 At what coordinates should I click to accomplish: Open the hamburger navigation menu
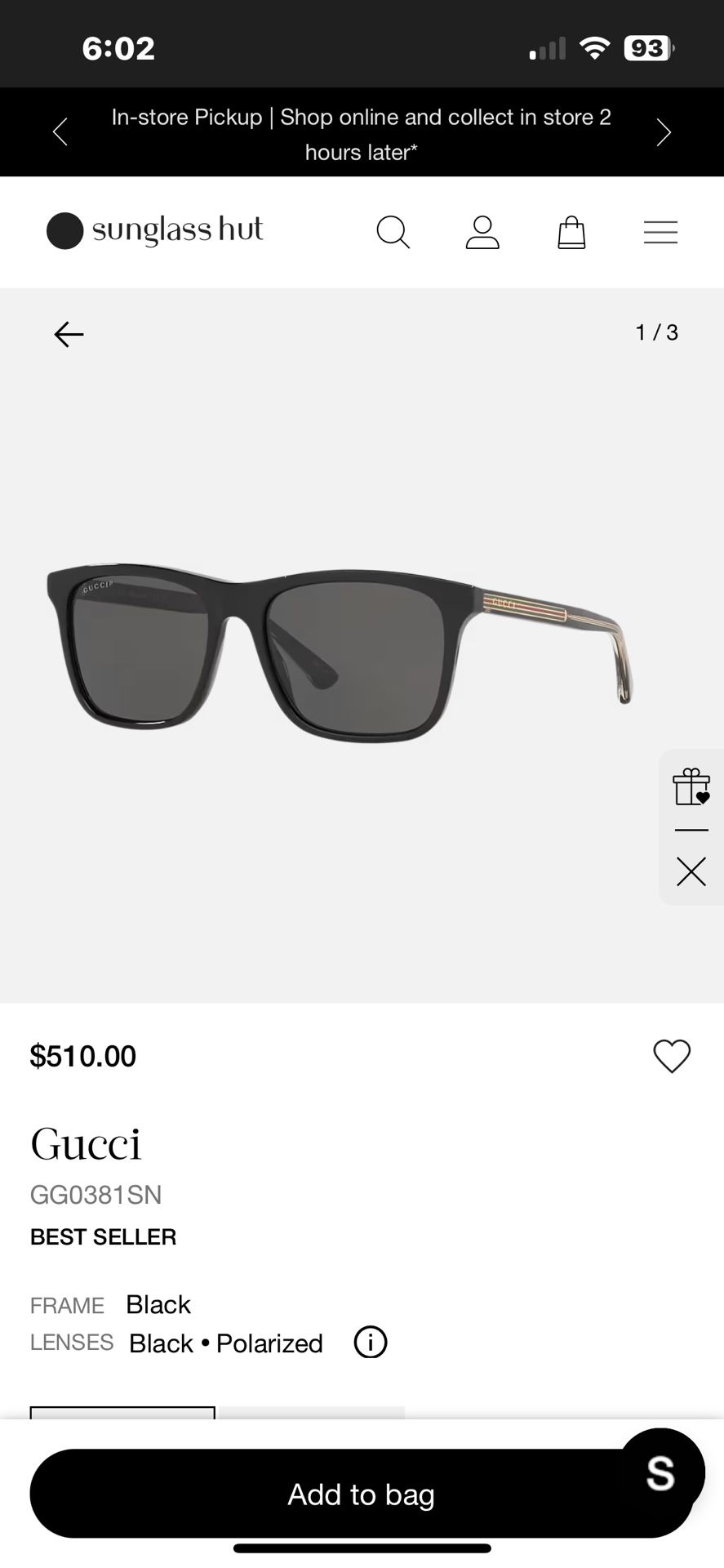[x=660, y=233]
